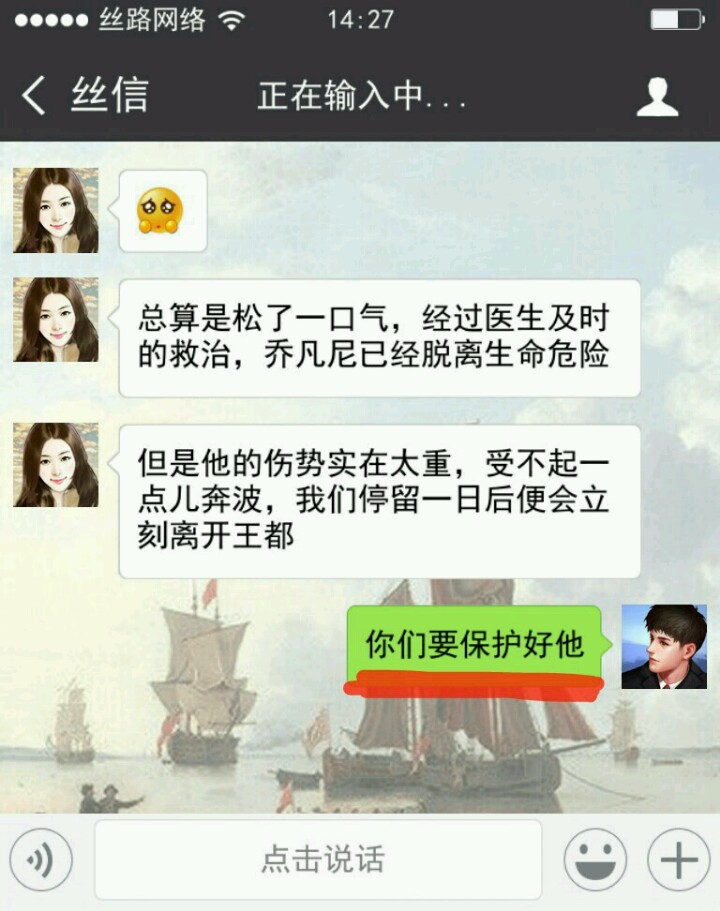Open the contact profile icon
The image size is (720, 911).
[x=657, y=96]
